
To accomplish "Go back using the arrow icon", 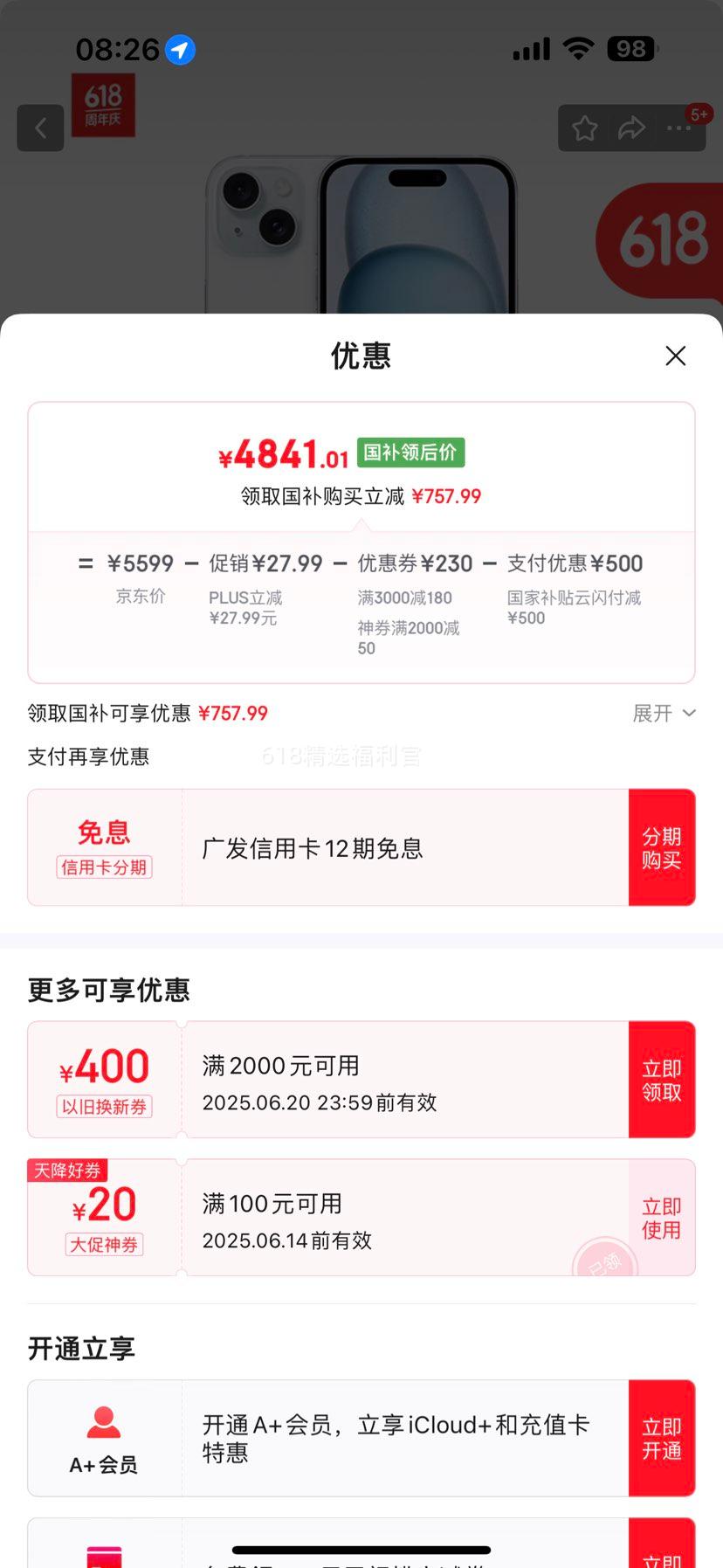I will [x=40, y=128].
